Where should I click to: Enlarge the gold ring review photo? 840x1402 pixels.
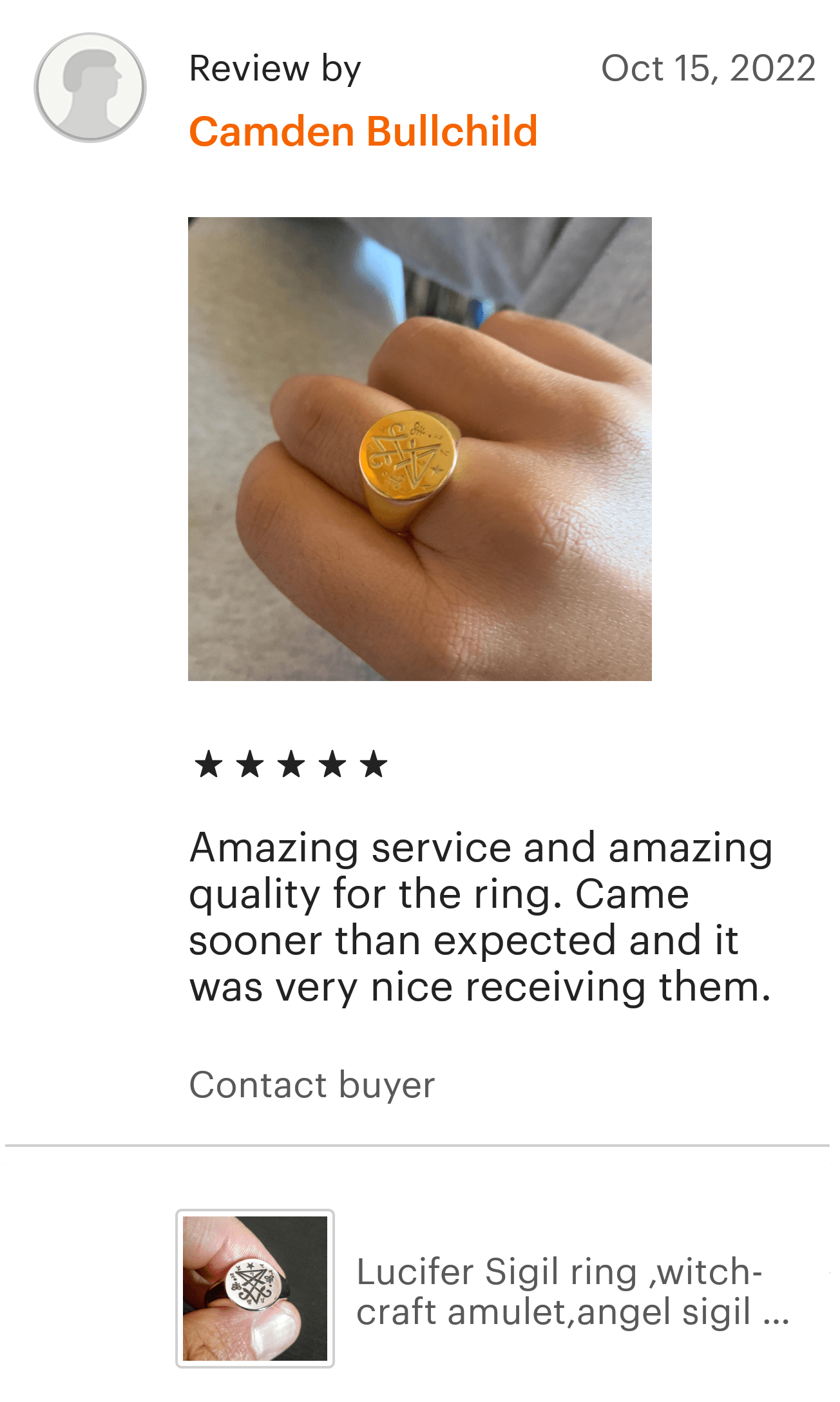(419, 448)
